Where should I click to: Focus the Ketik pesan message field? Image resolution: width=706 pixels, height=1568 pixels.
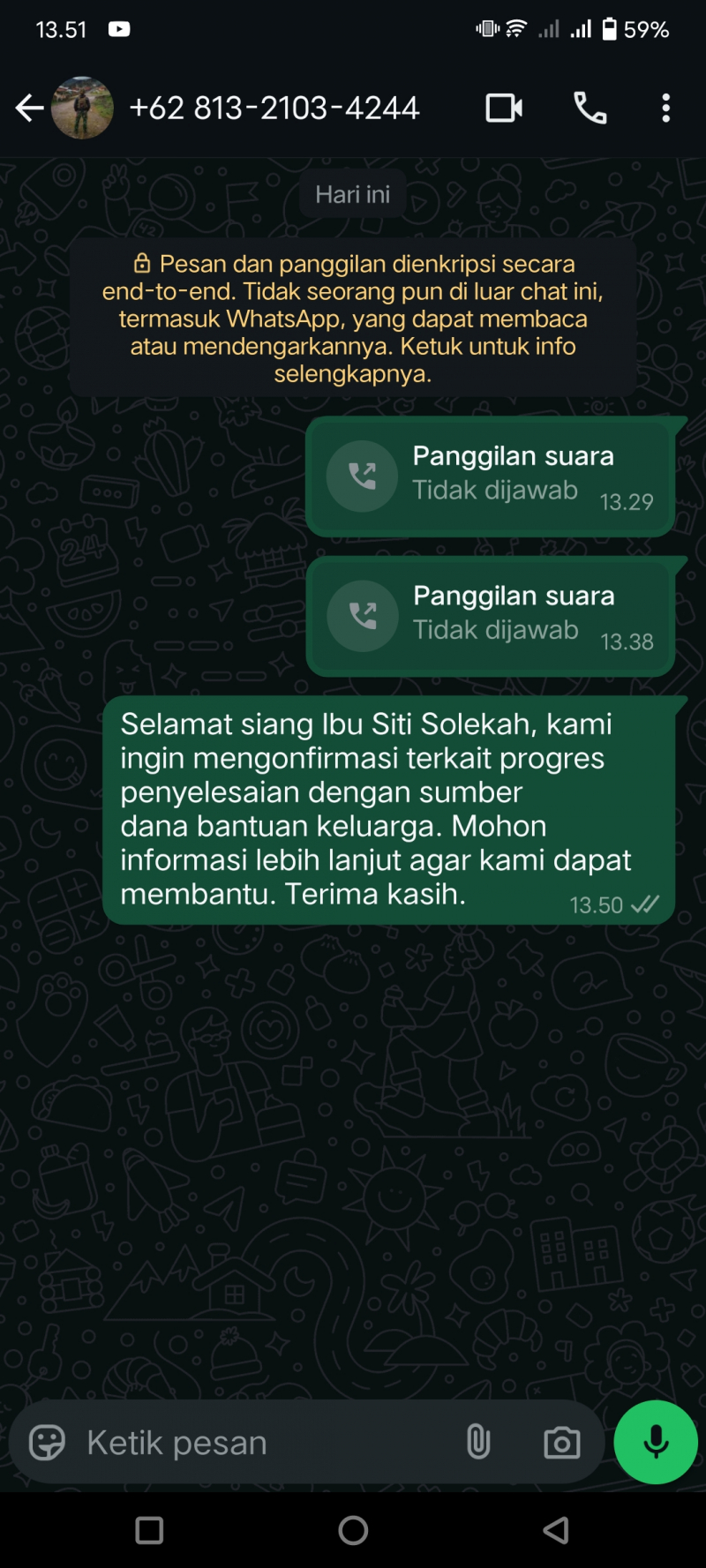[265, 1443]
